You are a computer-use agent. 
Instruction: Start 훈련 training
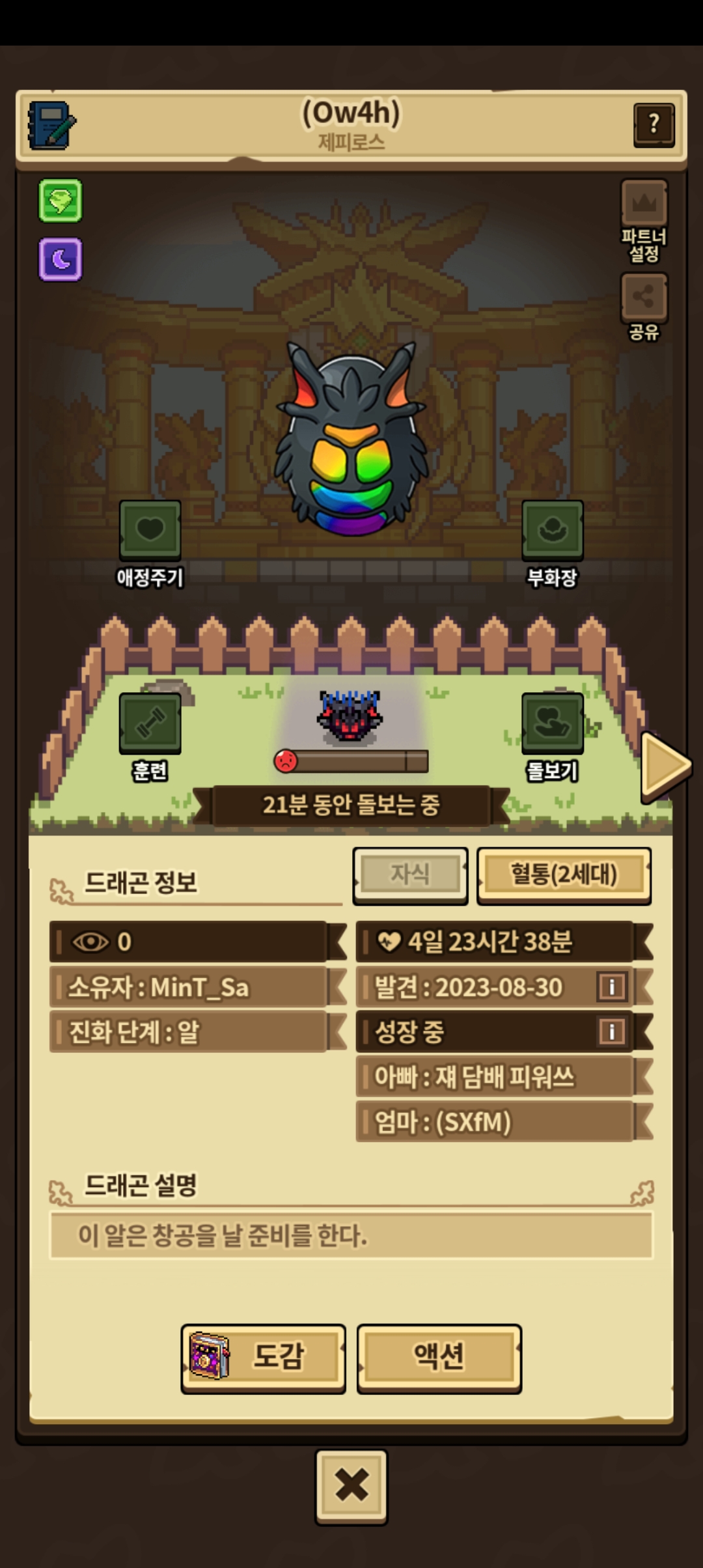coord(150,737)
